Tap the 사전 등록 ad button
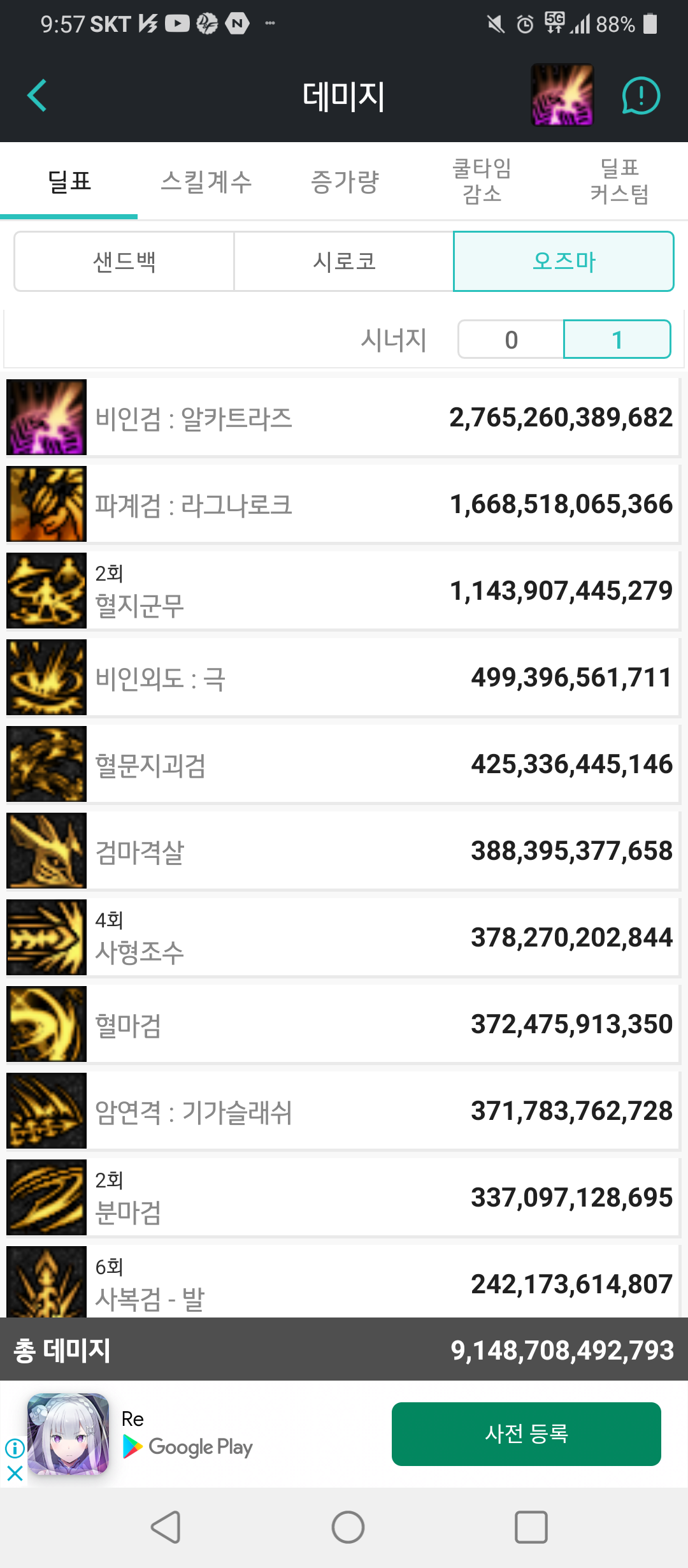688x1568 pixels. click(x=526, y=1434)
